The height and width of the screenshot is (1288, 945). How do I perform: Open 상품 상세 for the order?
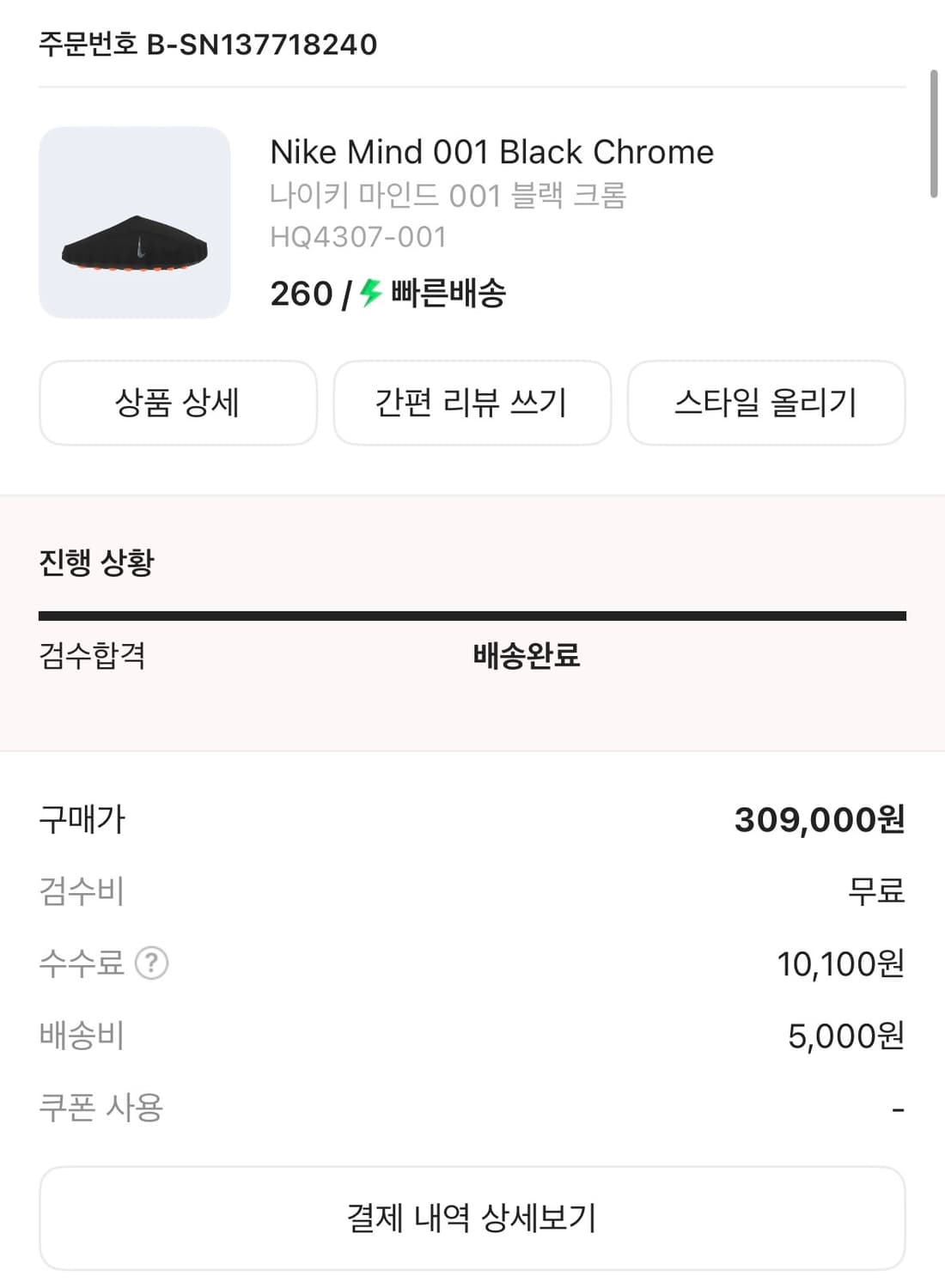coord(178,403)
